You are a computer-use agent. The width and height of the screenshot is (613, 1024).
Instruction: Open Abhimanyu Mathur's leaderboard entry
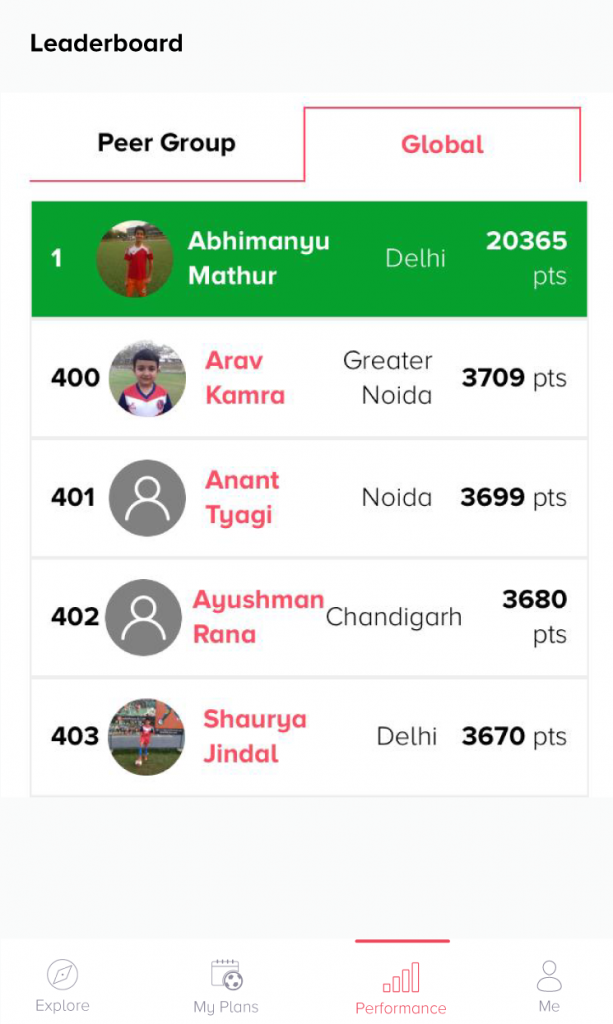coord(308,258)
